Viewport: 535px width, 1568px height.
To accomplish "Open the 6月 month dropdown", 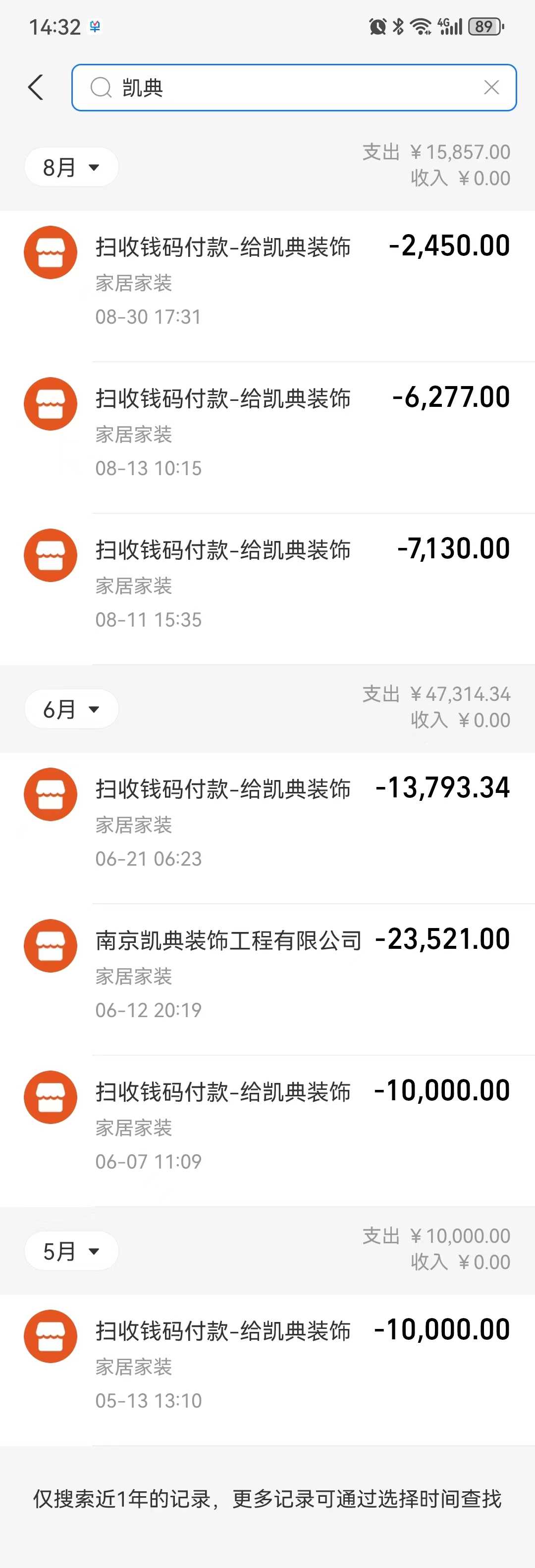I will tap(71, 709).
